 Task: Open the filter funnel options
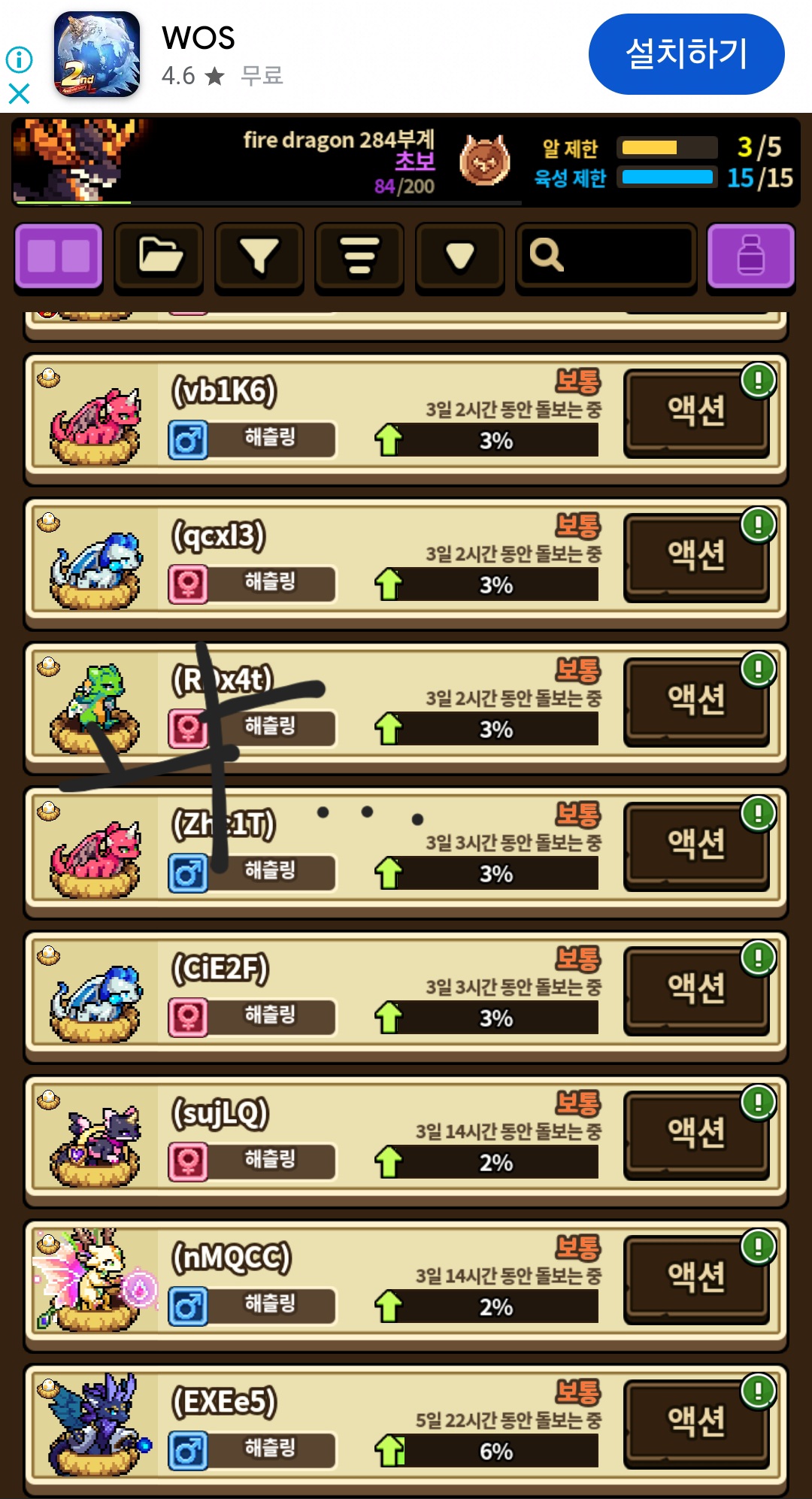pos(259,256)
